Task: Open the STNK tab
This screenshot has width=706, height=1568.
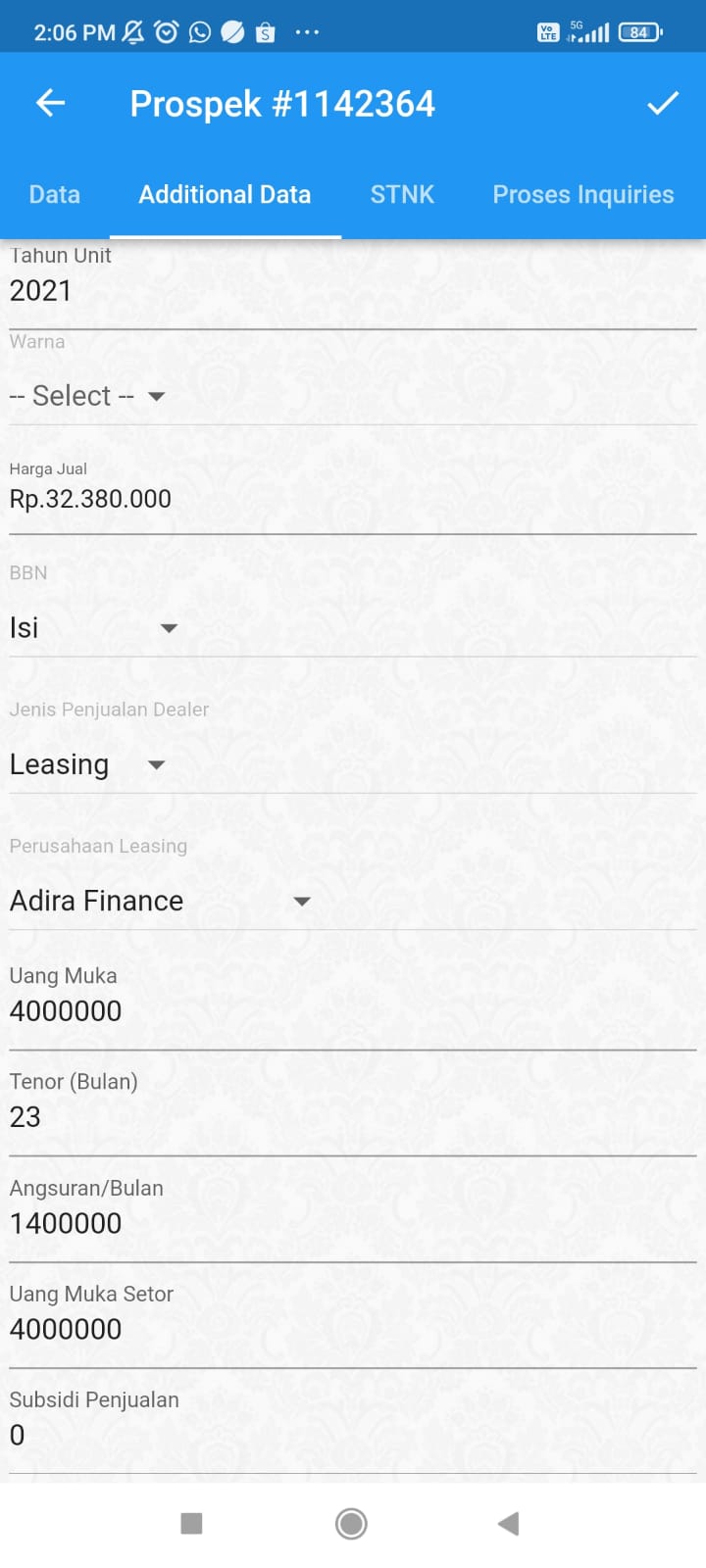Action: [x=402, y=194]
